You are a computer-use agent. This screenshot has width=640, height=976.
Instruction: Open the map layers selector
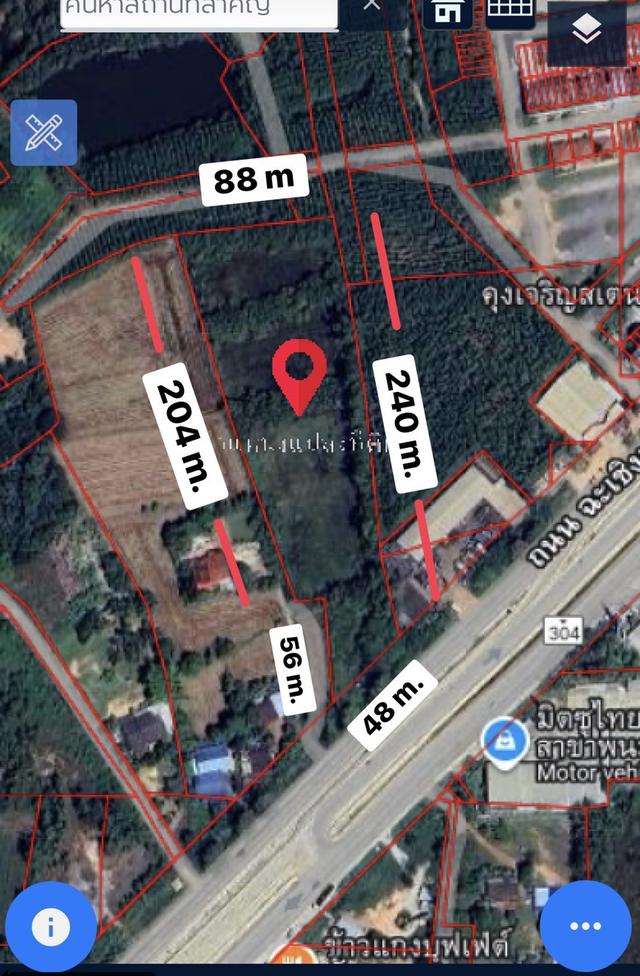pyautogui.click(x=587, y=32)
